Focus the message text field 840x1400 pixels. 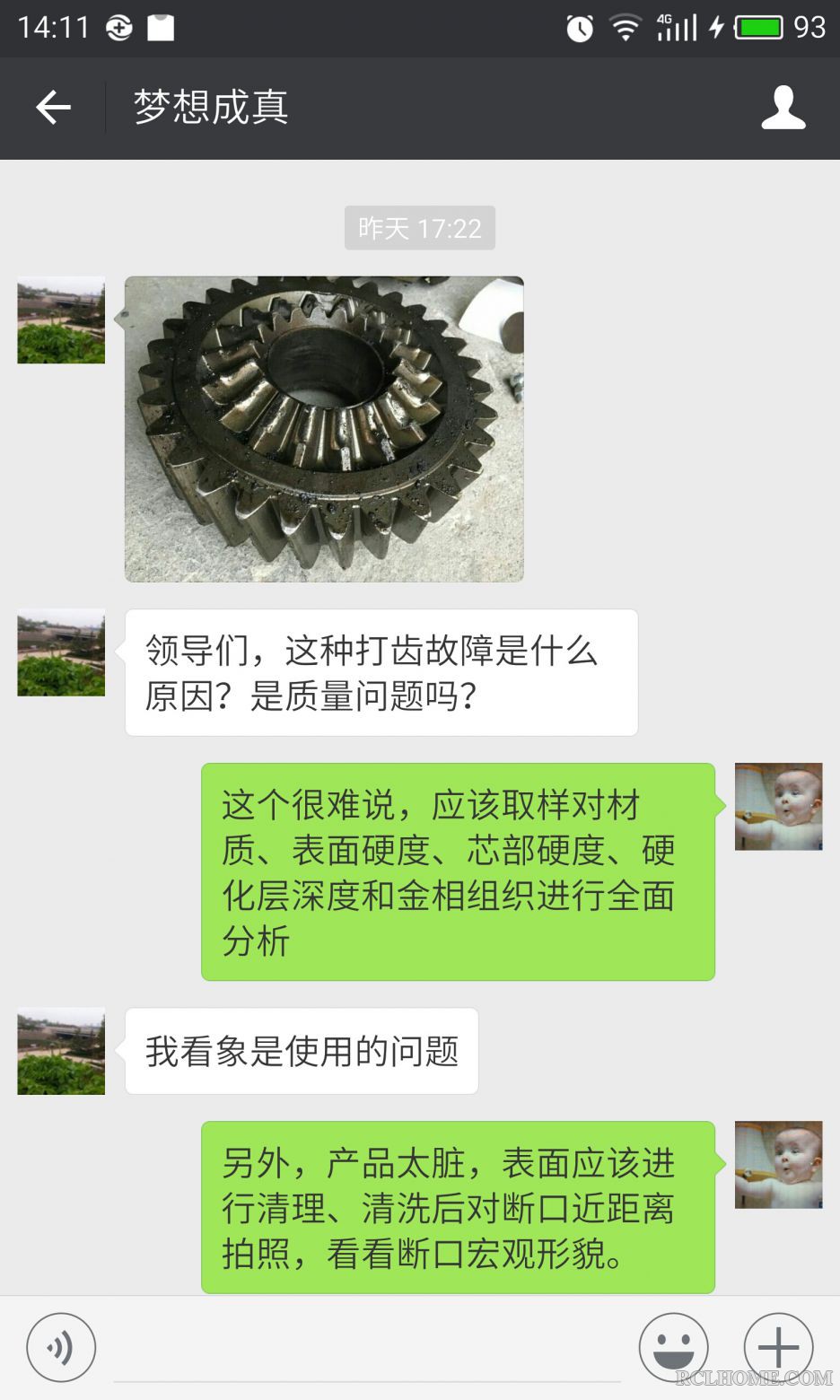366,1350
